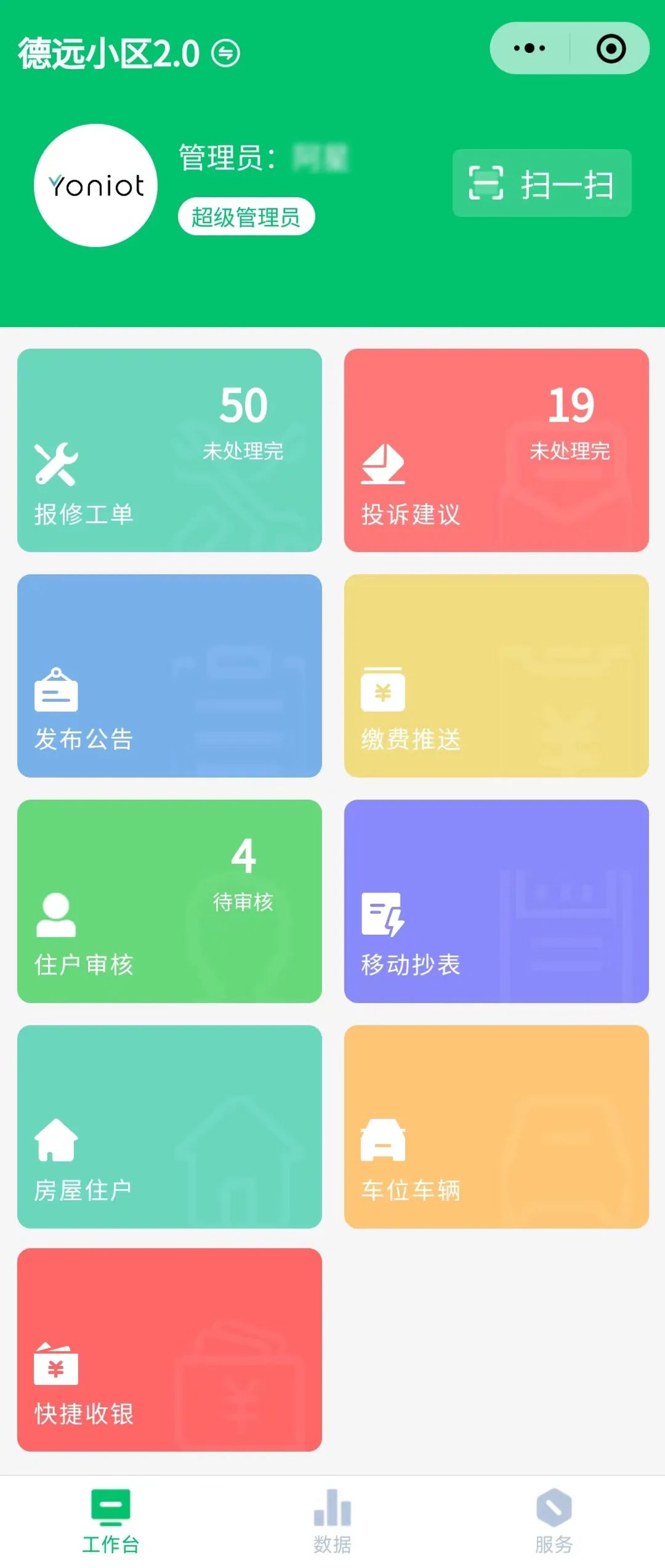
Task: Close the mini program with the circle button
Action: pyautogui.click(x=611, y=48)
